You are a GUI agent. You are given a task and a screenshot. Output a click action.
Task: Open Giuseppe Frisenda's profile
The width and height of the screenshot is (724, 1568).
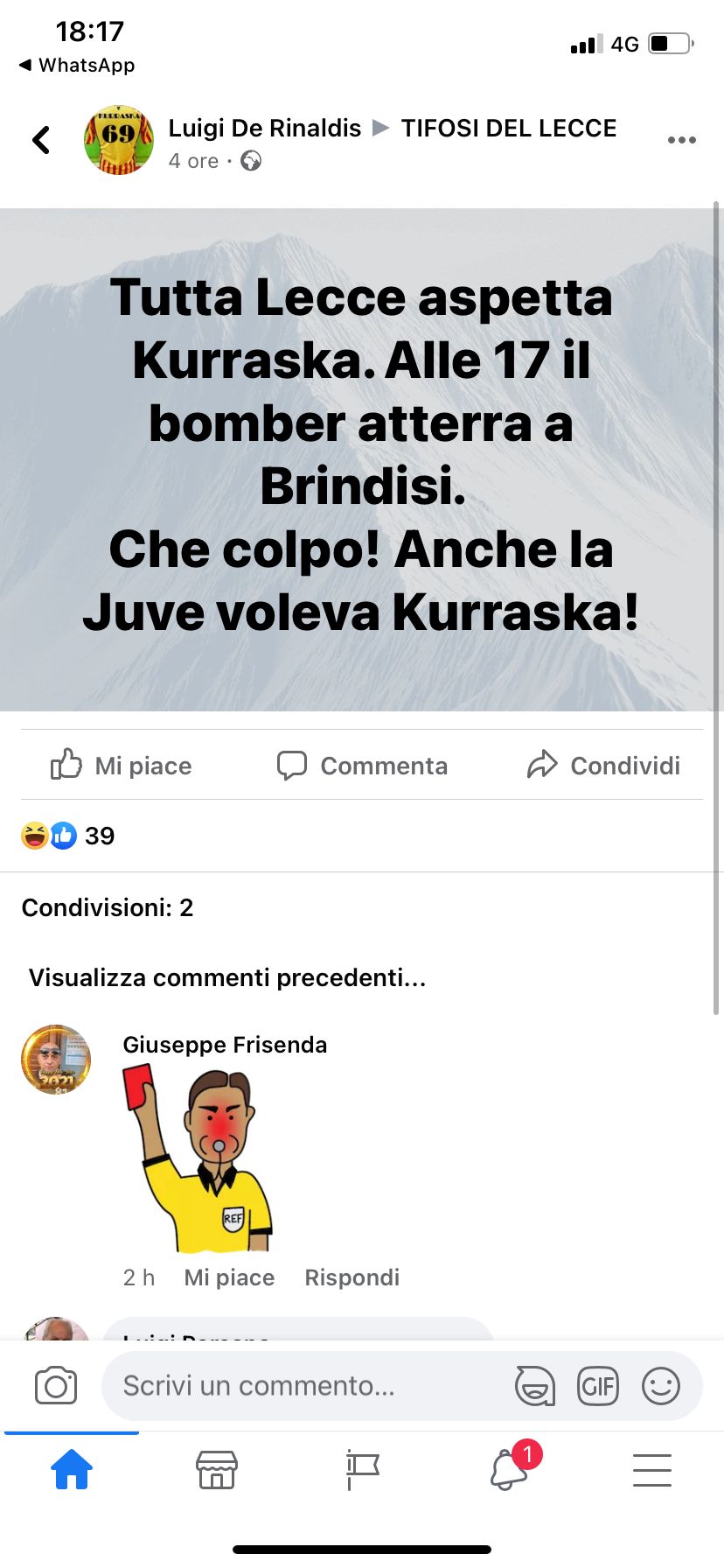coord(225,1045)
